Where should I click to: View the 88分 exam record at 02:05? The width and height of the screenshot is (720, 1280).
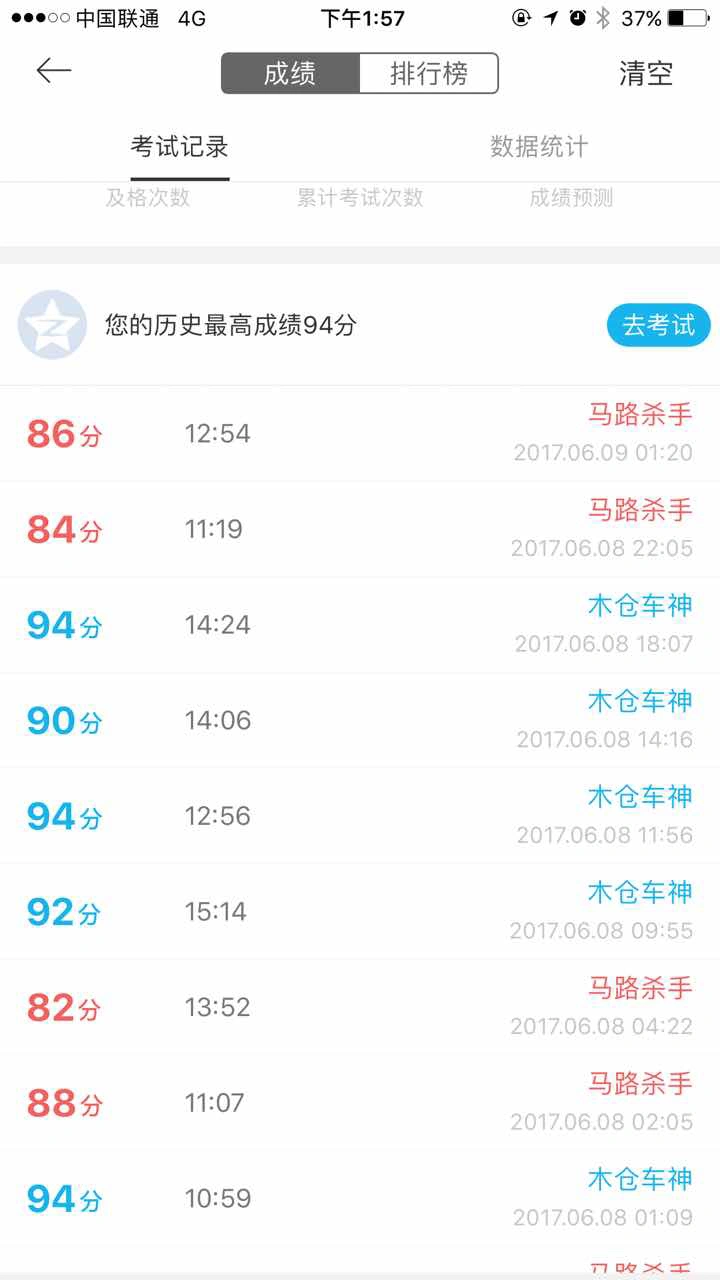(x=360, y=1103)
